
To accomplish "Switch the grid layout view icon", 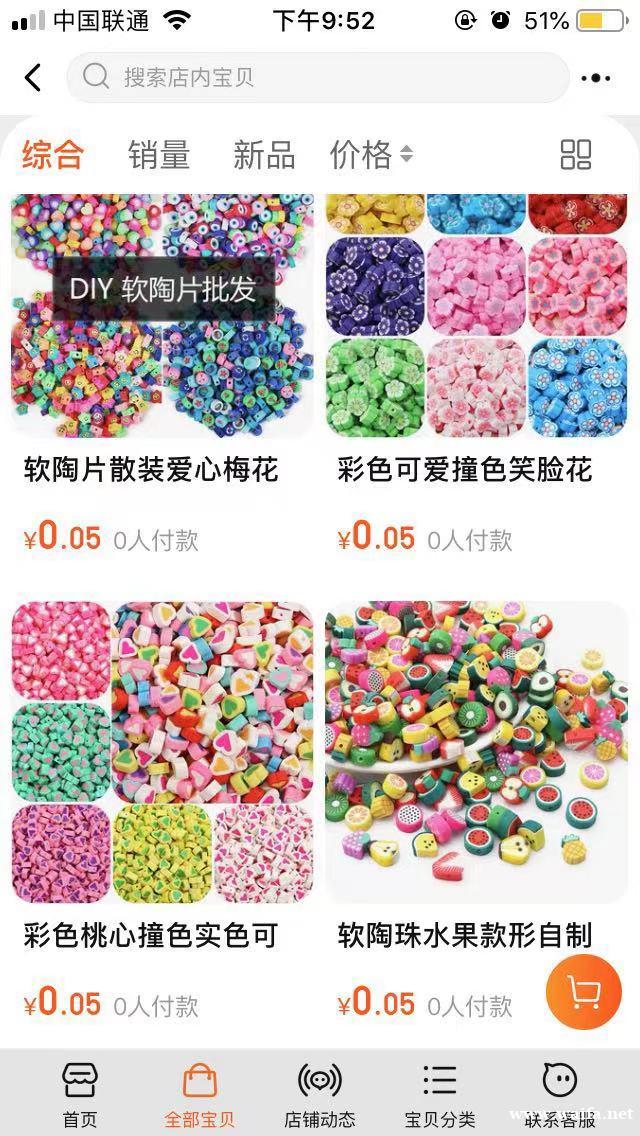I will 576,155.
